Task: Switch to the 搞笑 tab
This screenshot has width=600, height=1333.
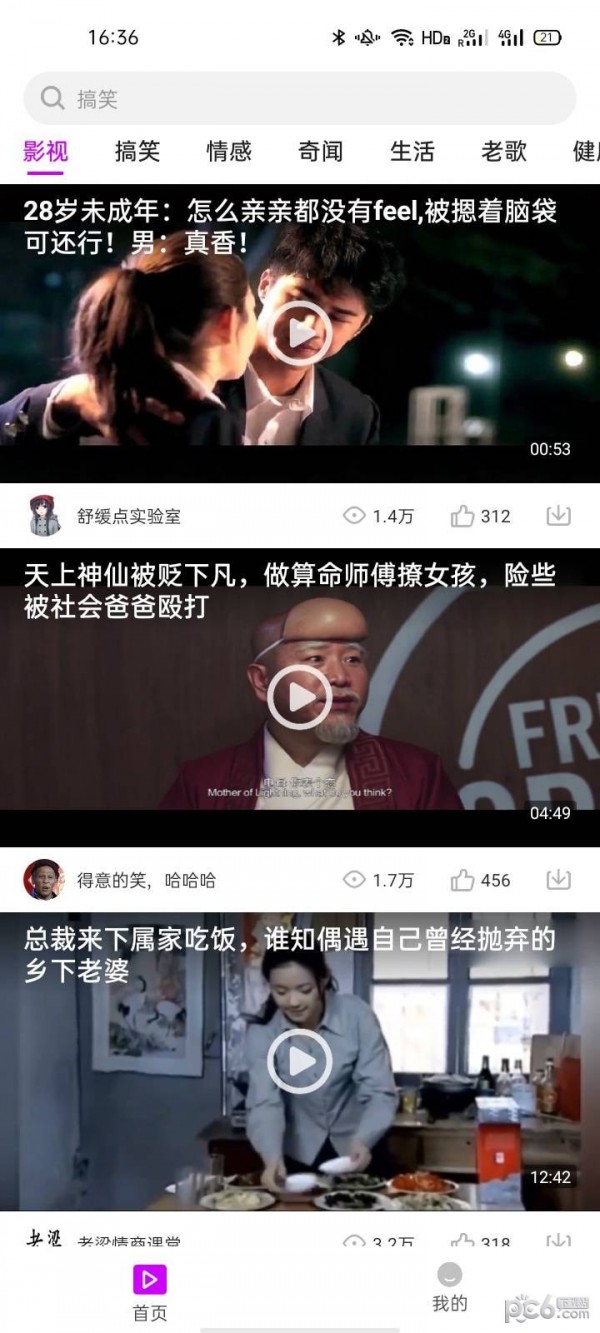Action: [137, 151]
